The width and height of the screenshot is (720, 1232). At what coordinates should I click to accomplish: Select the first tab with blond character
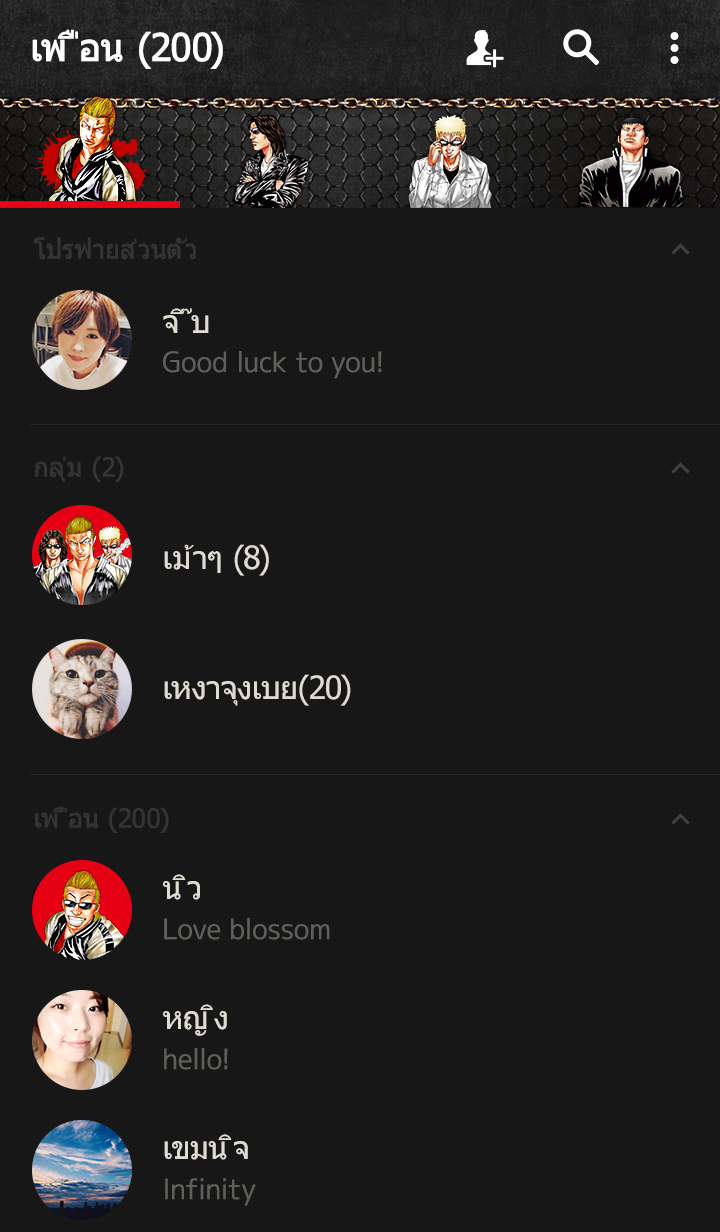point(90,155)
